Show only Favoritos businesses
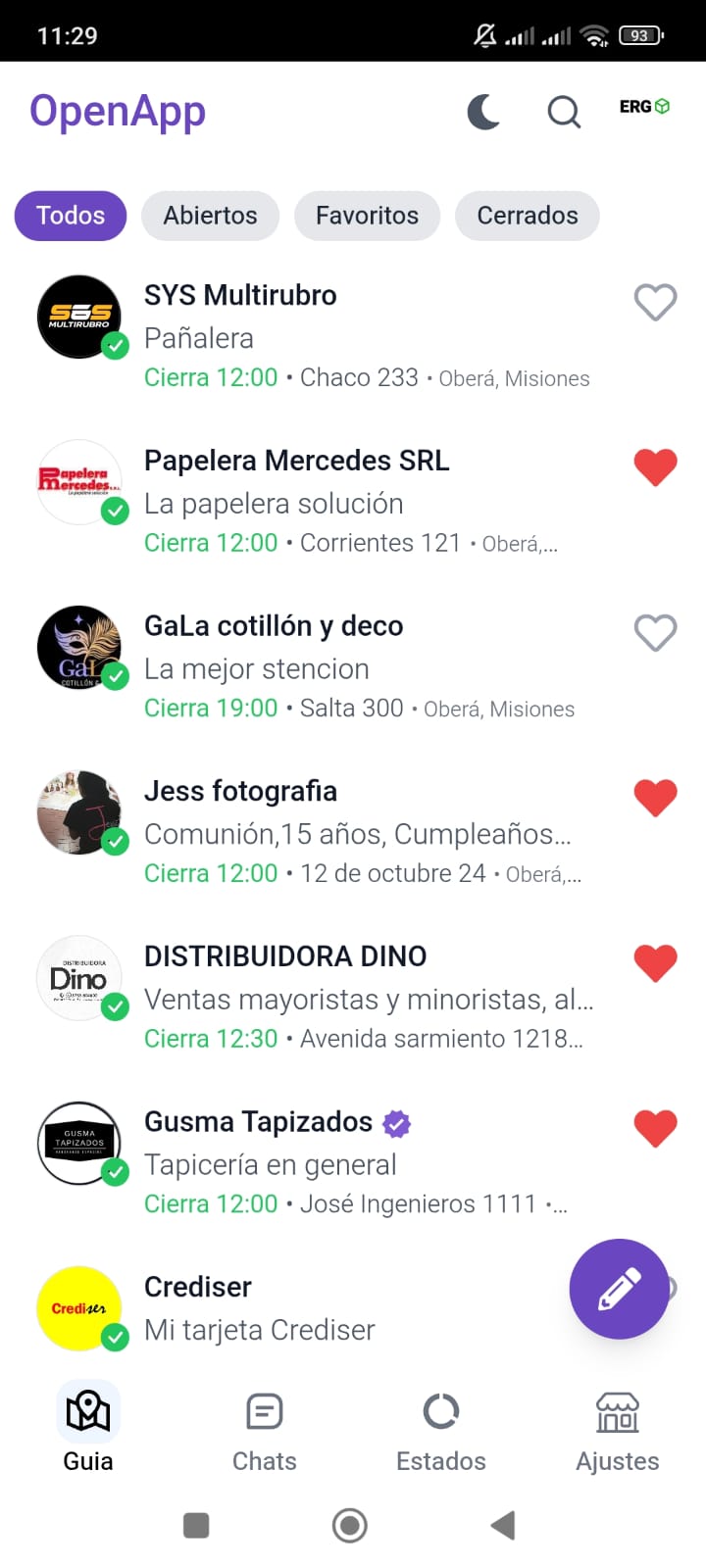This screenshot has width=706, height=1568. click(x=367, y=216)
